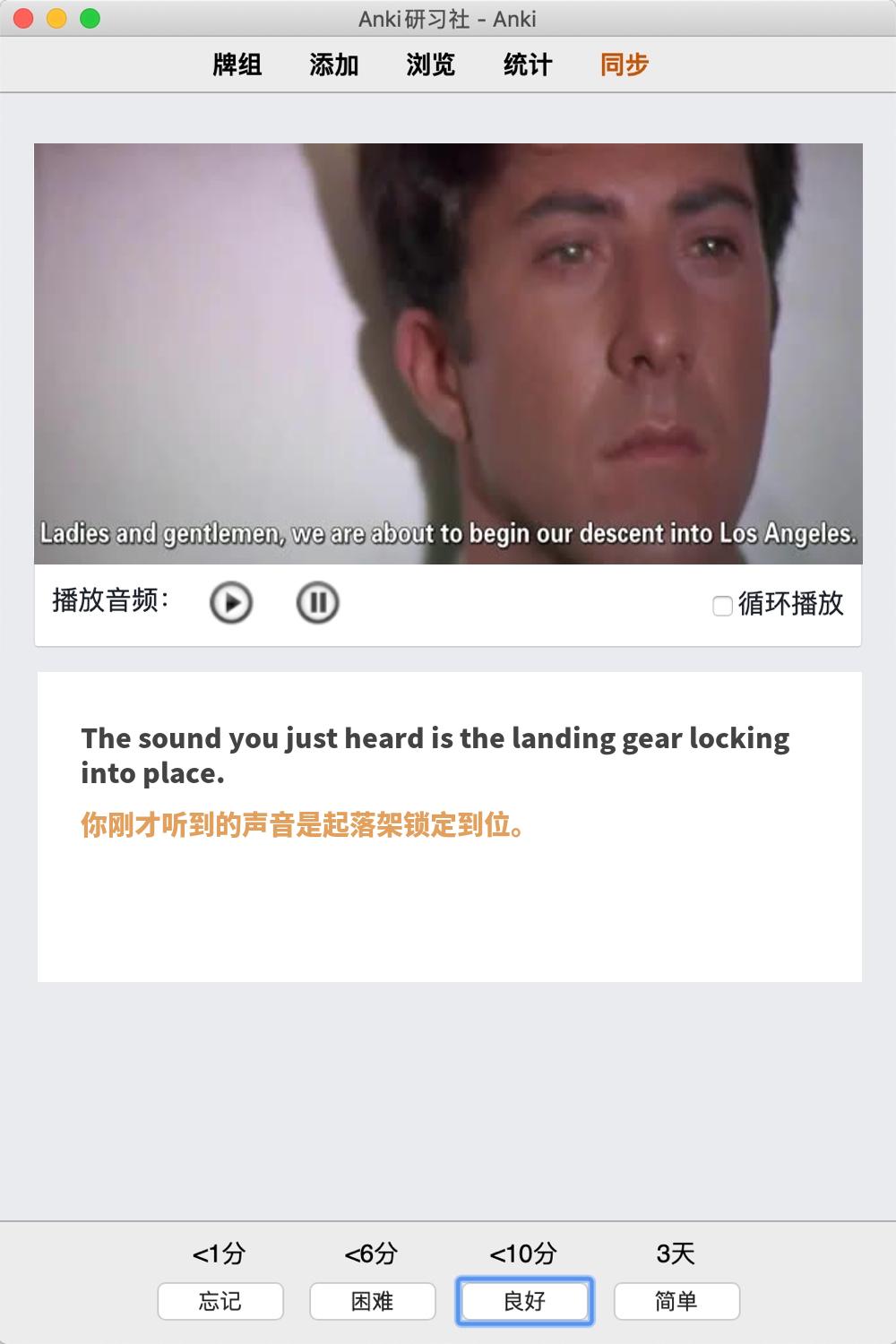
Task: Pause the card audio
Action: pos(317,602)
